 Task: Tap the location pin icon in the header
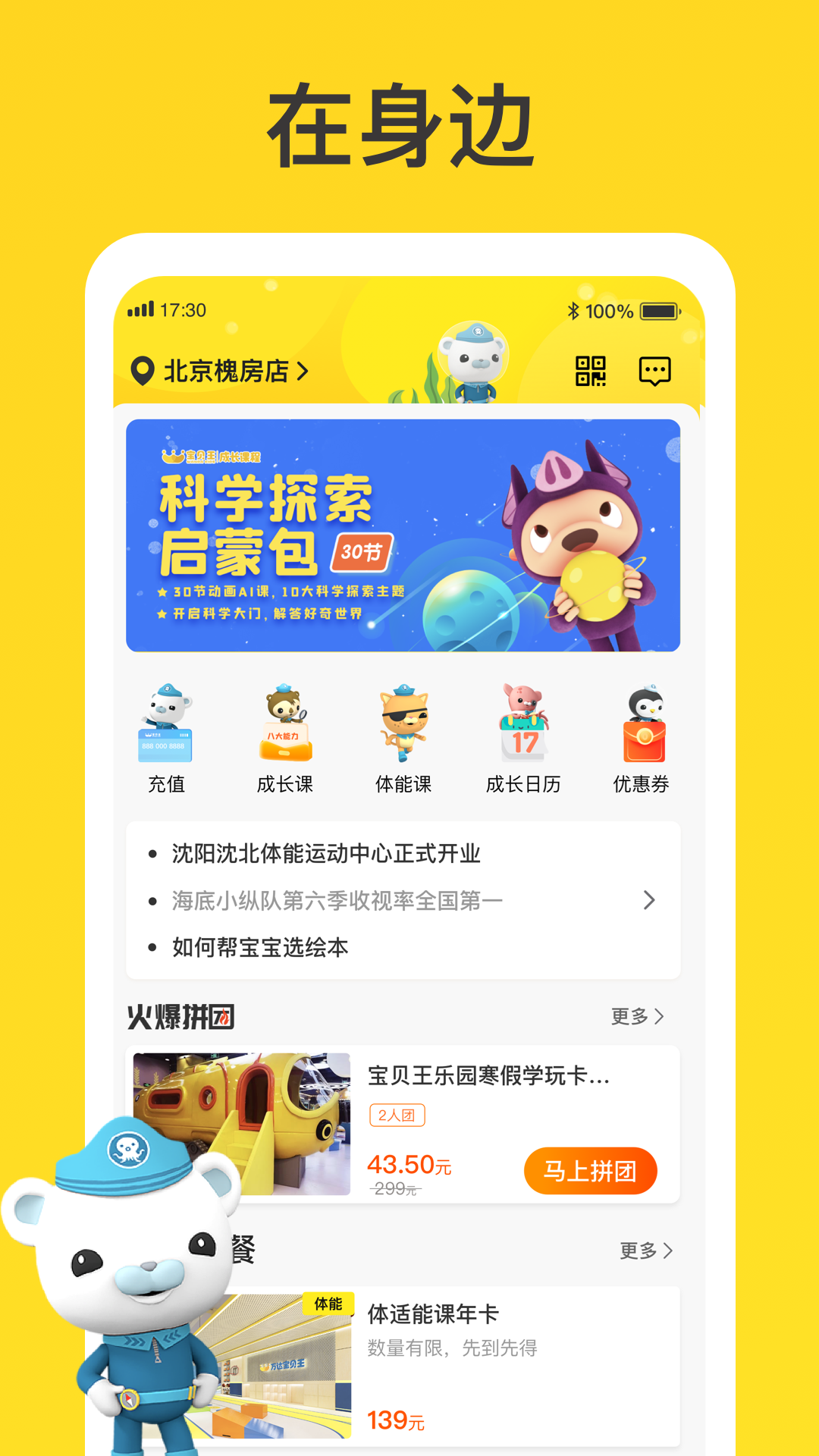tap(141, 371)
